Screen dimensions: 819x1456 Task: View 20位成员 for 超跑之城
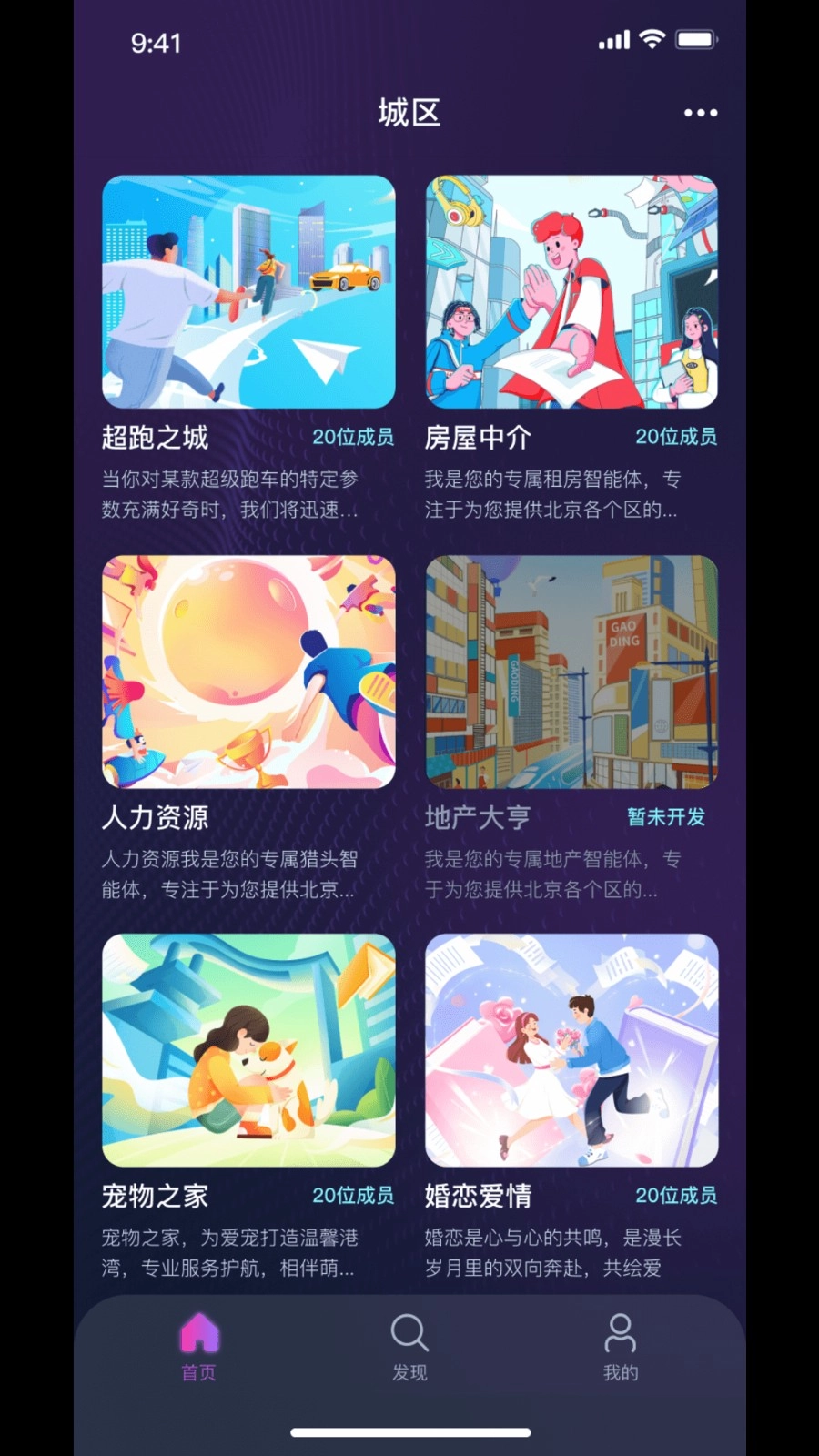coord(354,438)
